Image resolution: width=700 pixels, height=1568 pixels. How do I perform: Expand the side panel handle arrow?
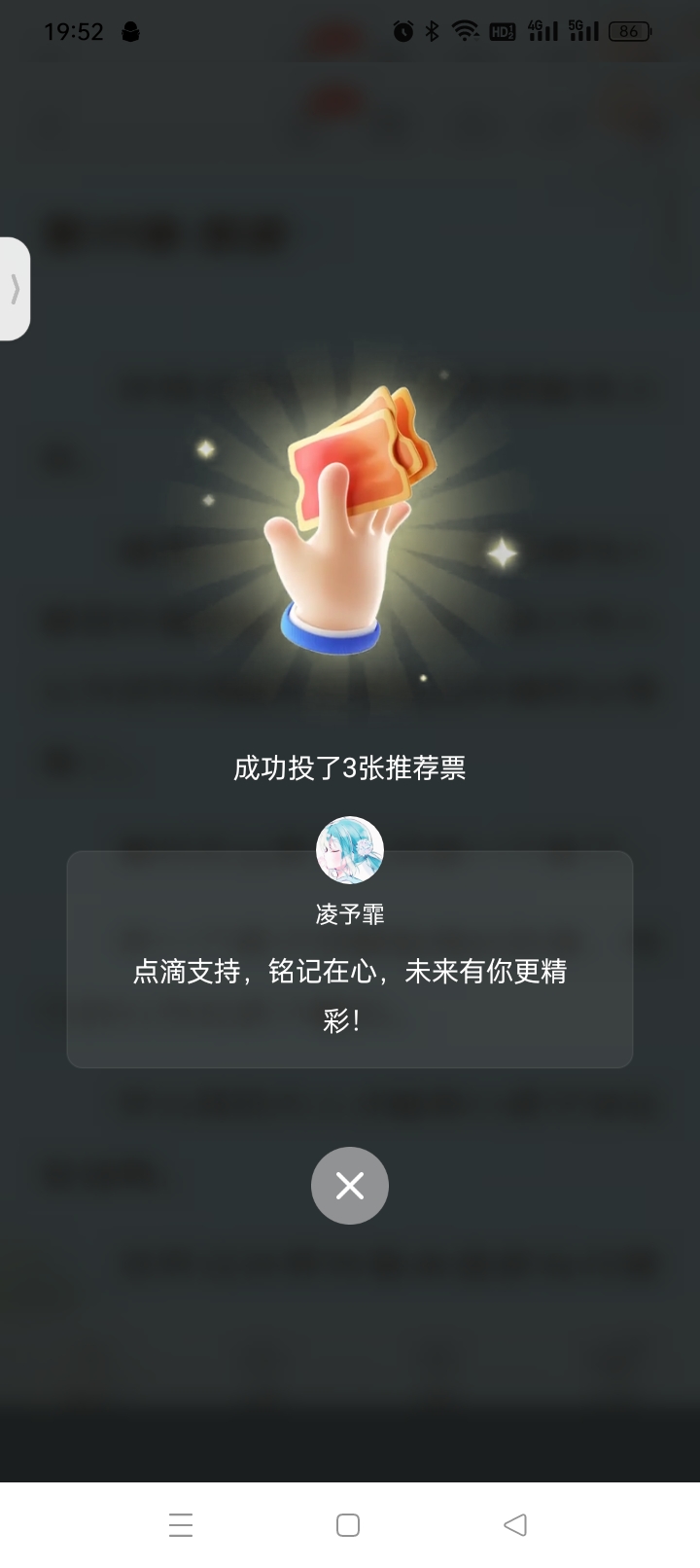(x=15, y=289)
